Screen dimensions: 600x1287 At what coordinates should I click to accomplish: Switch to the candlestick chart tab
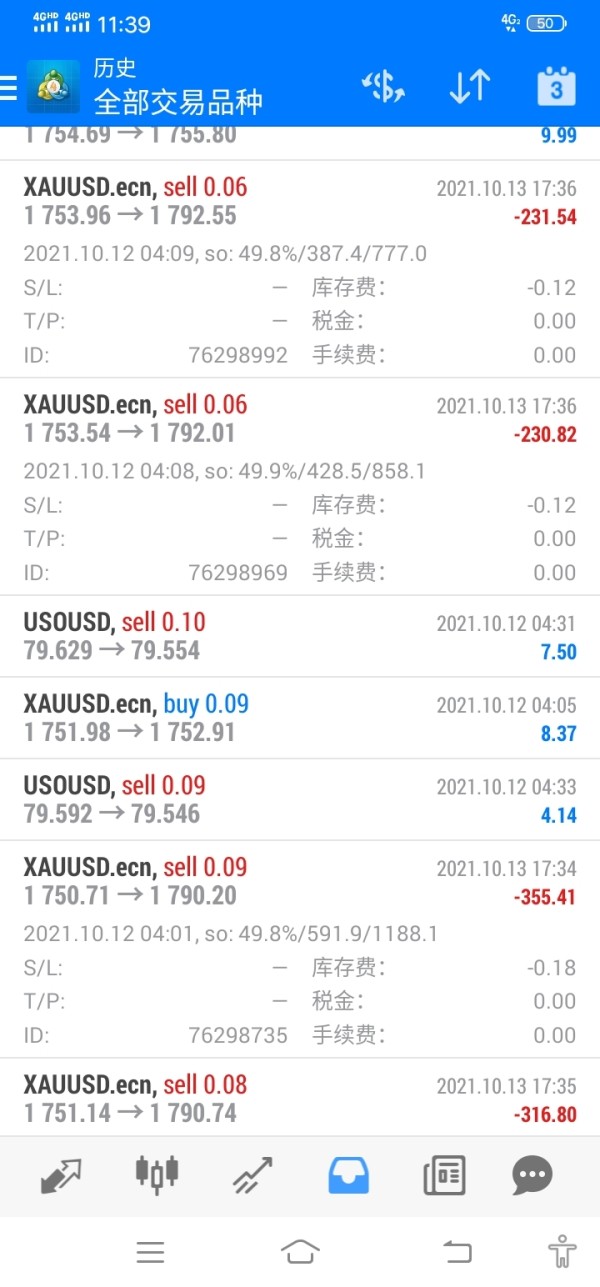point(157,1175)
